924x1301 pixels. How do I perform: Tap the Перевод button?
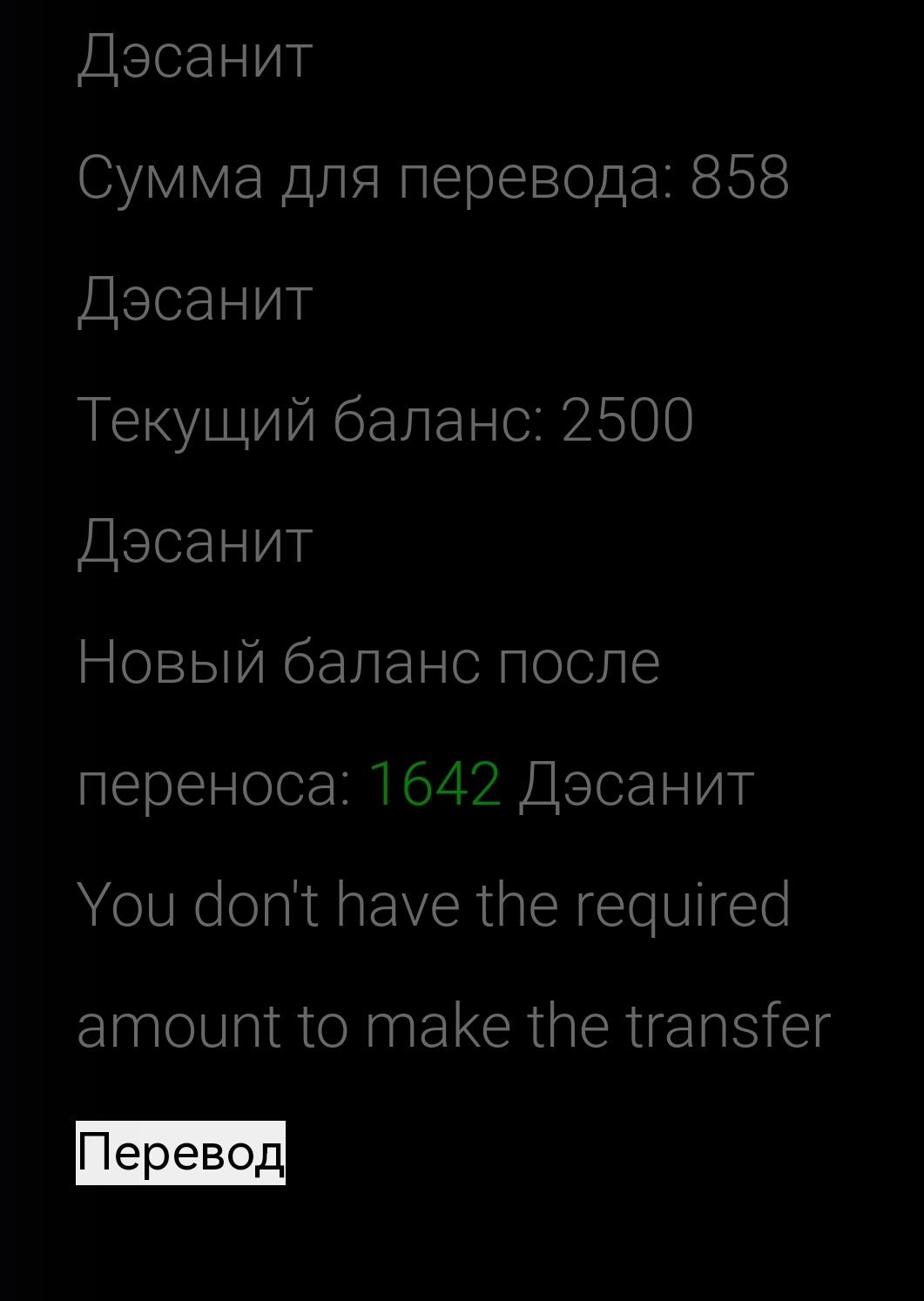pos(180,1152)
